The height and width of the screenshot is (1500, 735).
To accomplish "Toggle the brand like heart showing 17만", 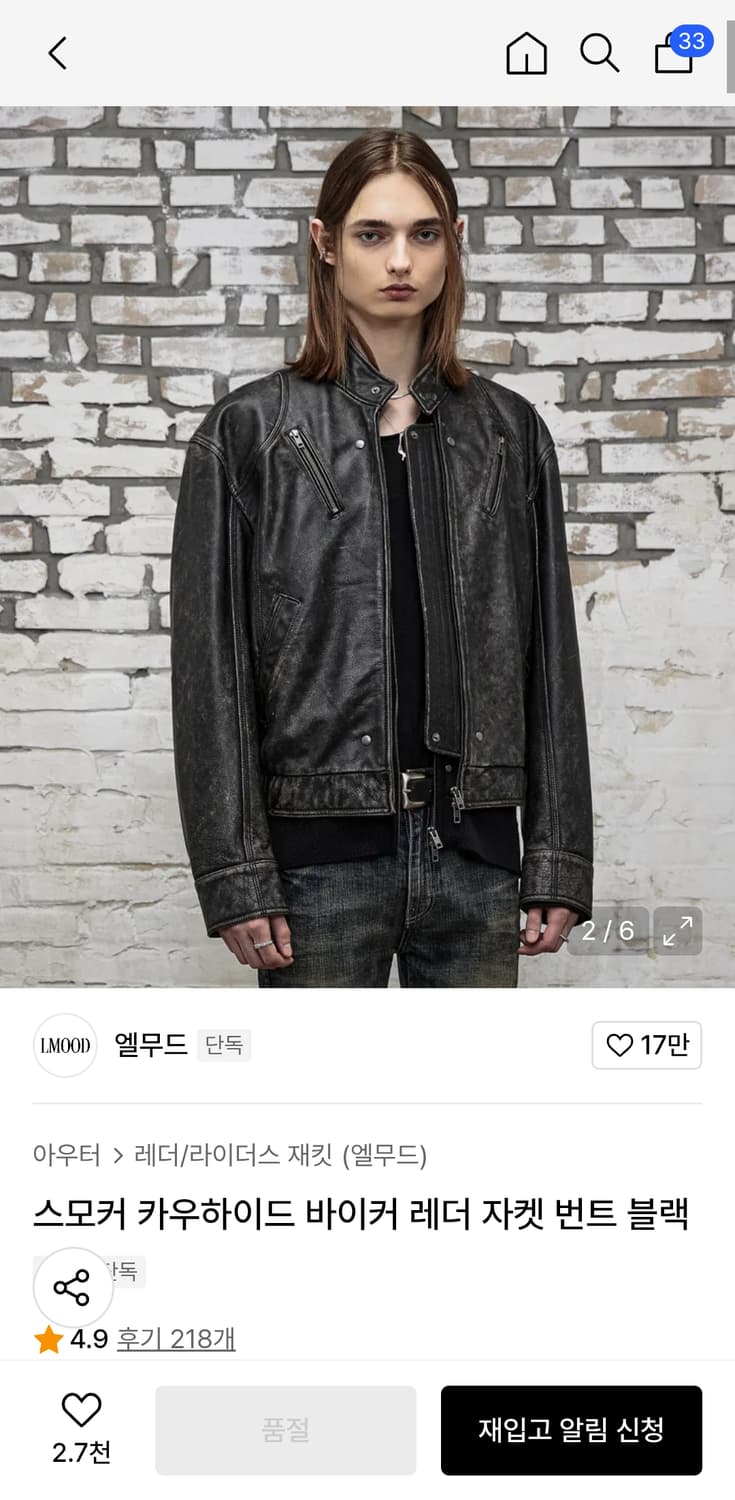I will (x=647, y=1045).
